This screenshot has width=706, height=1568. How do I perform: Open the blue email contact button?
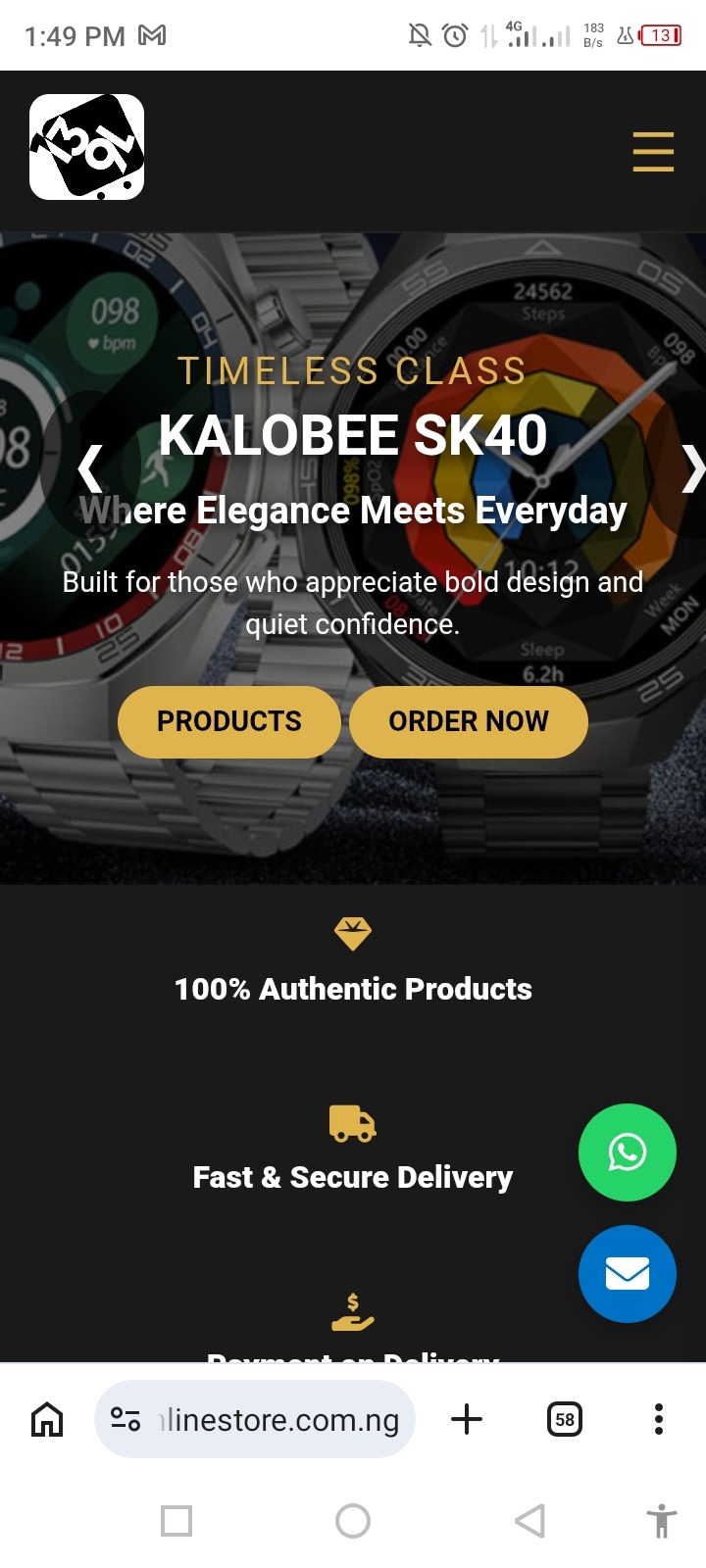[x=628, y=1273]
